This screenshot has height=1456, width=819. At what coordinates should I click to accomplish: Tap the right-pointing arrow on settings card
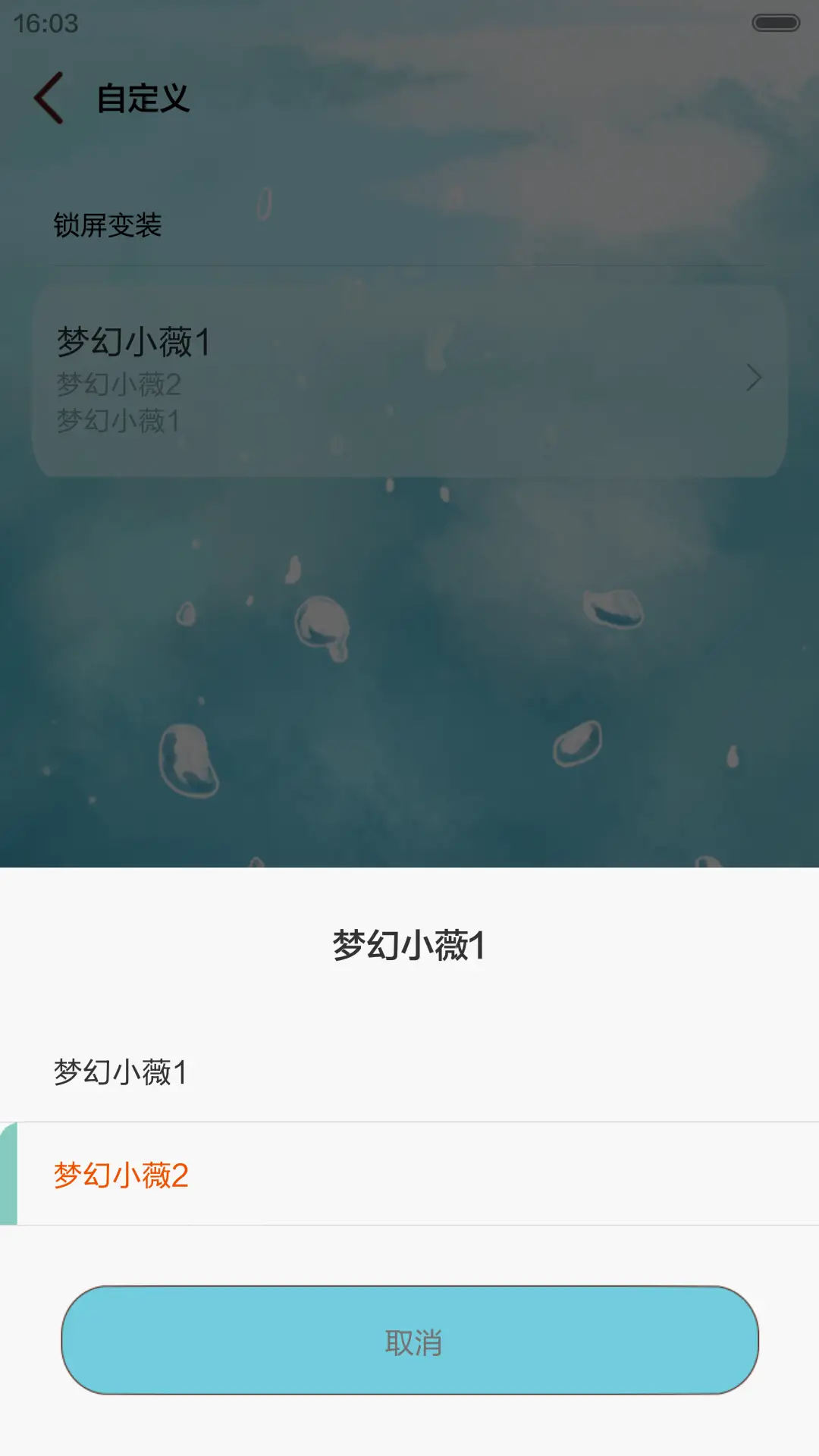[753, 379]
